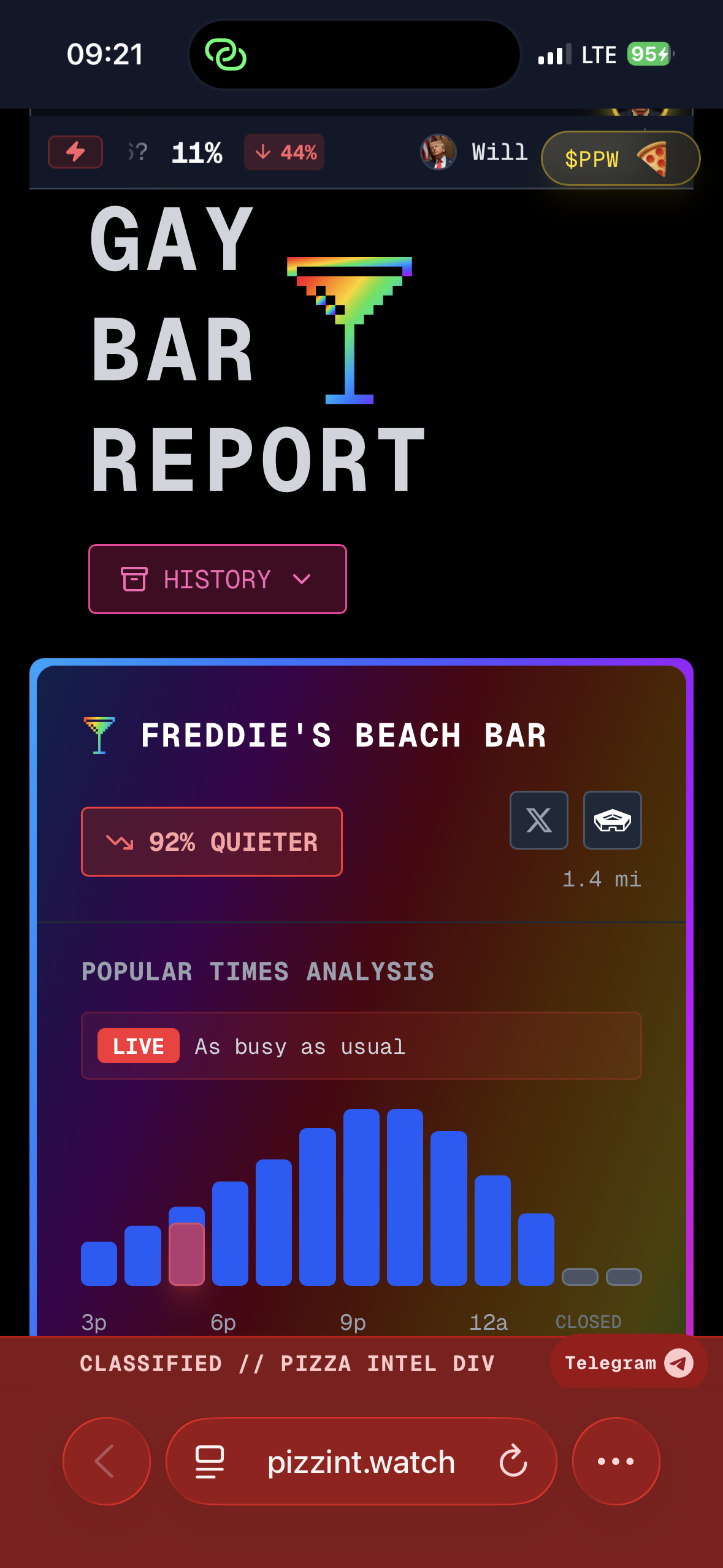Open the $PPW pizza token button
The height and width of the screenshot is (1568, 723).
pyautogui.click(x=619, y=158)
